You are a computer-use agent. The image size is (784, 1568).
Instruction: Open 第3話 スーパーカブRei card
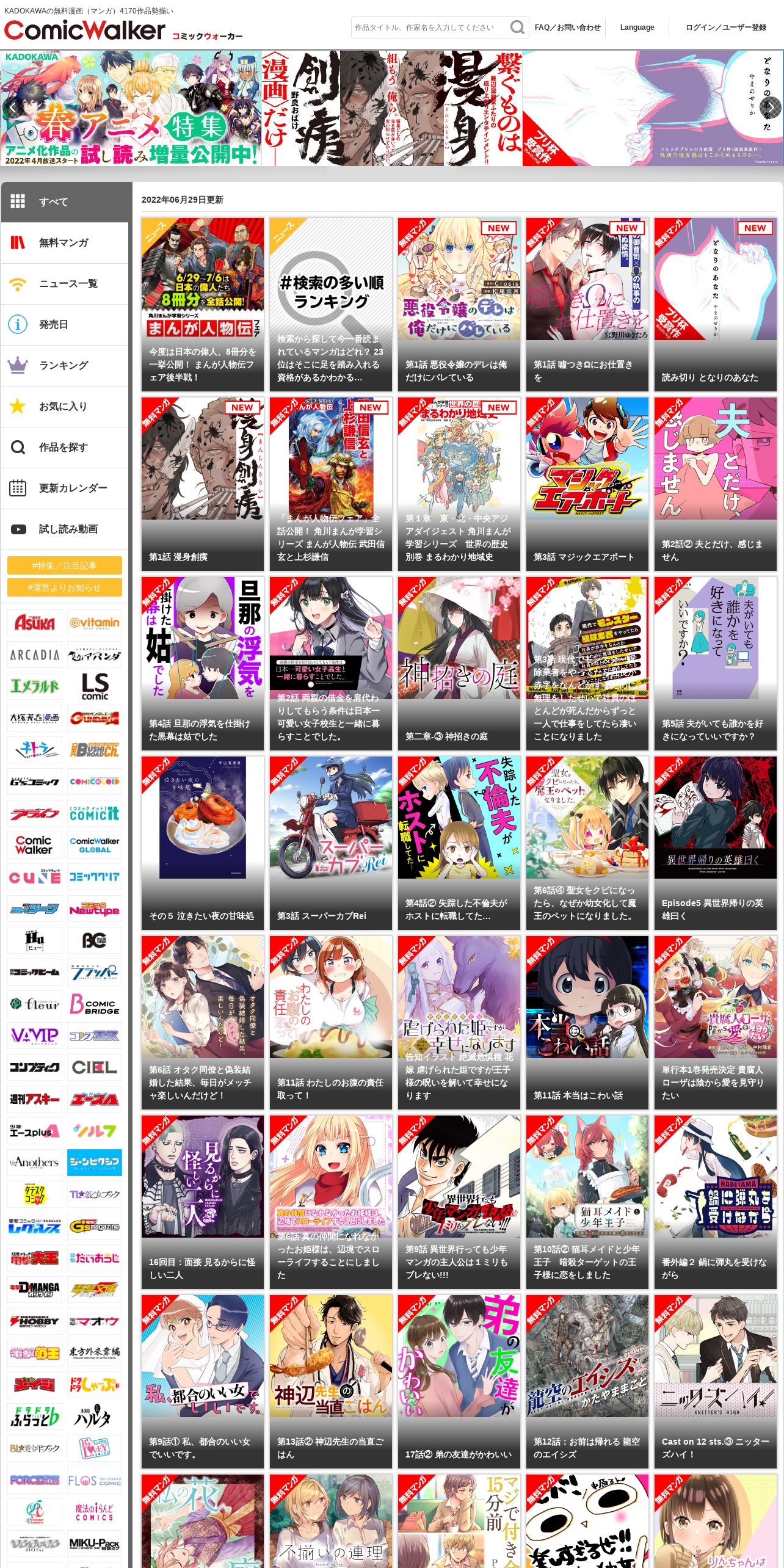coord(331,843)
